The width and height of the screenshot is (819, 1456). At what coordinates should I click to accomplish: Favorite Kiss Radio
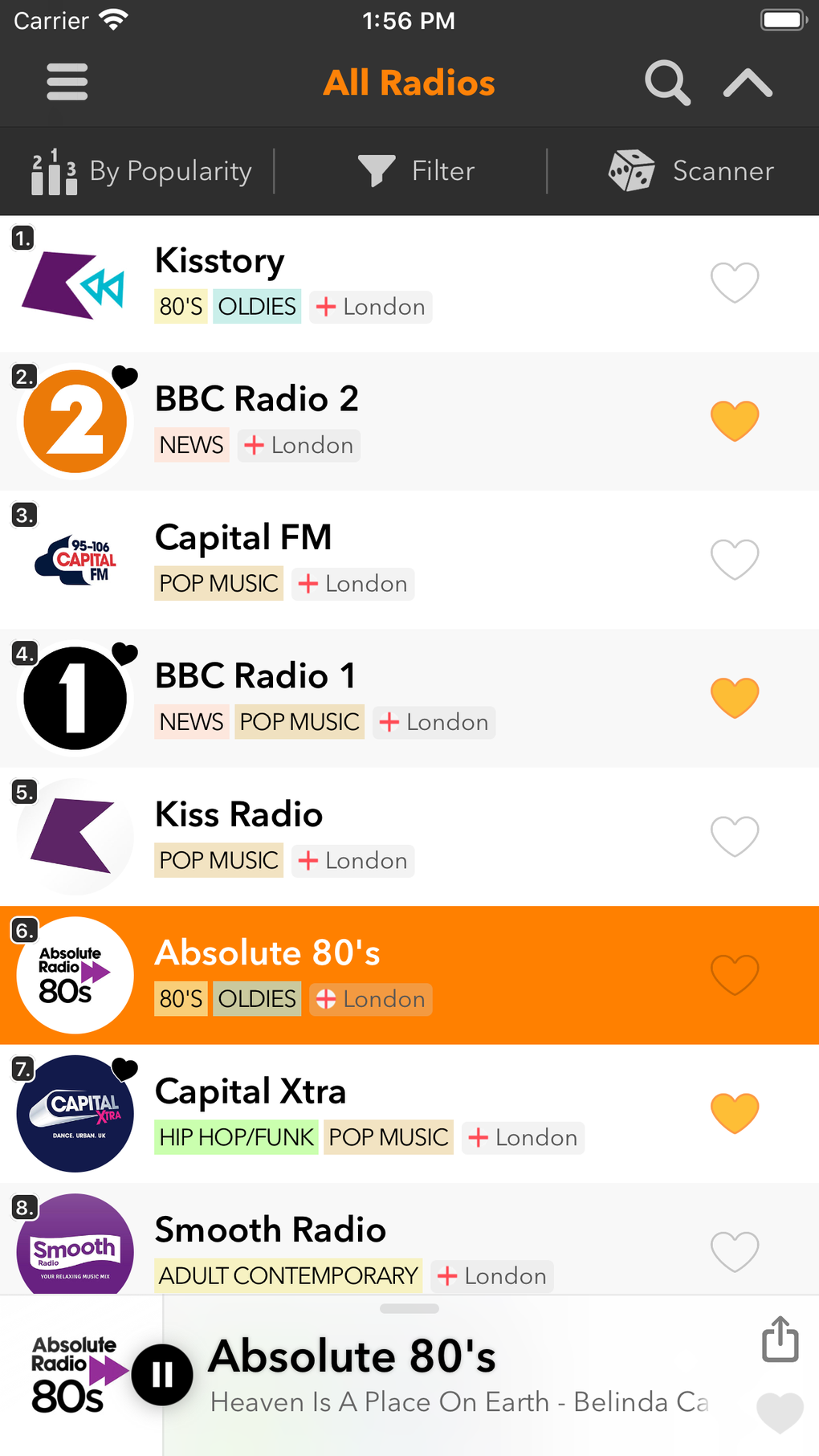click(x=735, y=835)
